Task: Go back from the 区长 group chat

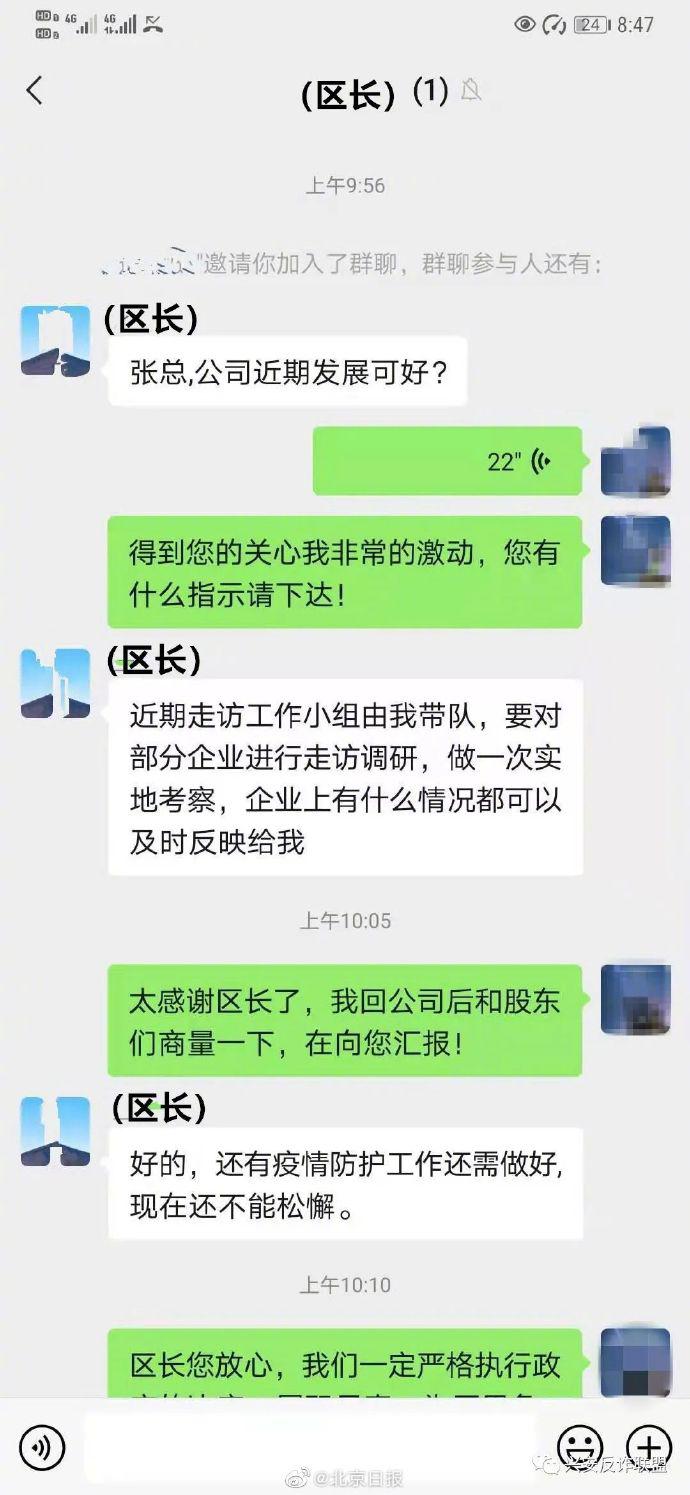Action: click(35, 91)
